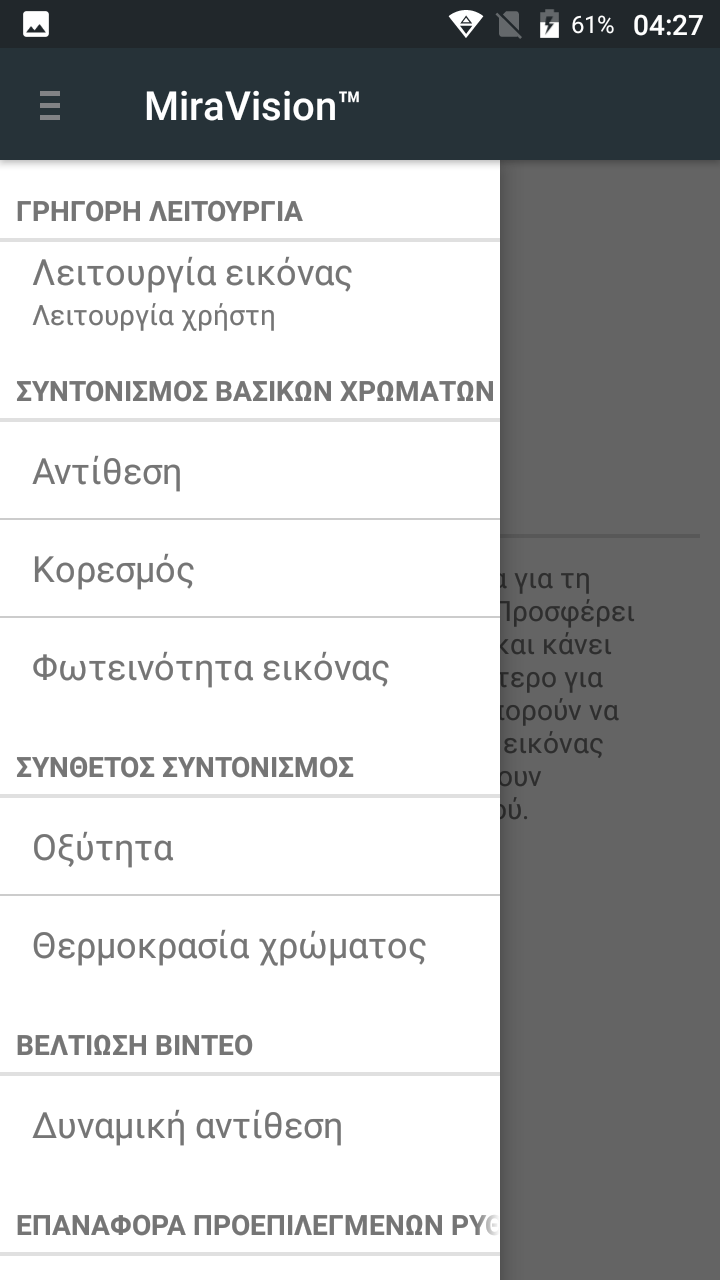The height and width of the screenshot is (1280, 720).
Task: Open Φωτεινότητα εικόνας brightness setting
Action: pos(250,668)
